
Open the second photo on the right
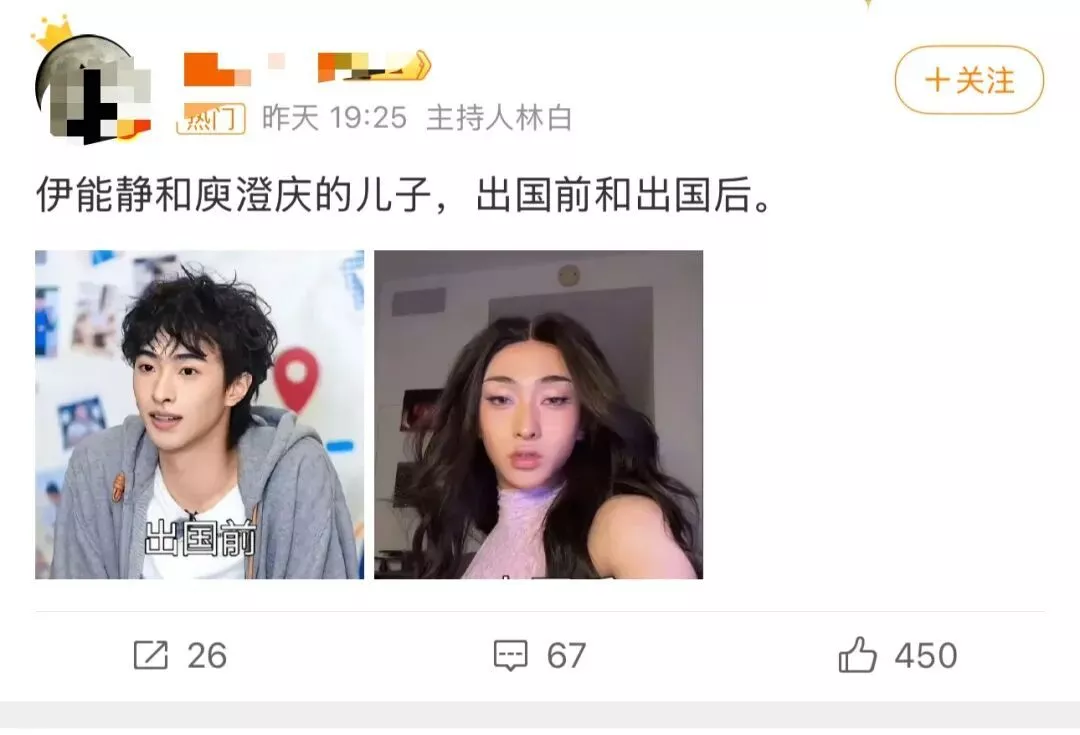click(538, 414)
